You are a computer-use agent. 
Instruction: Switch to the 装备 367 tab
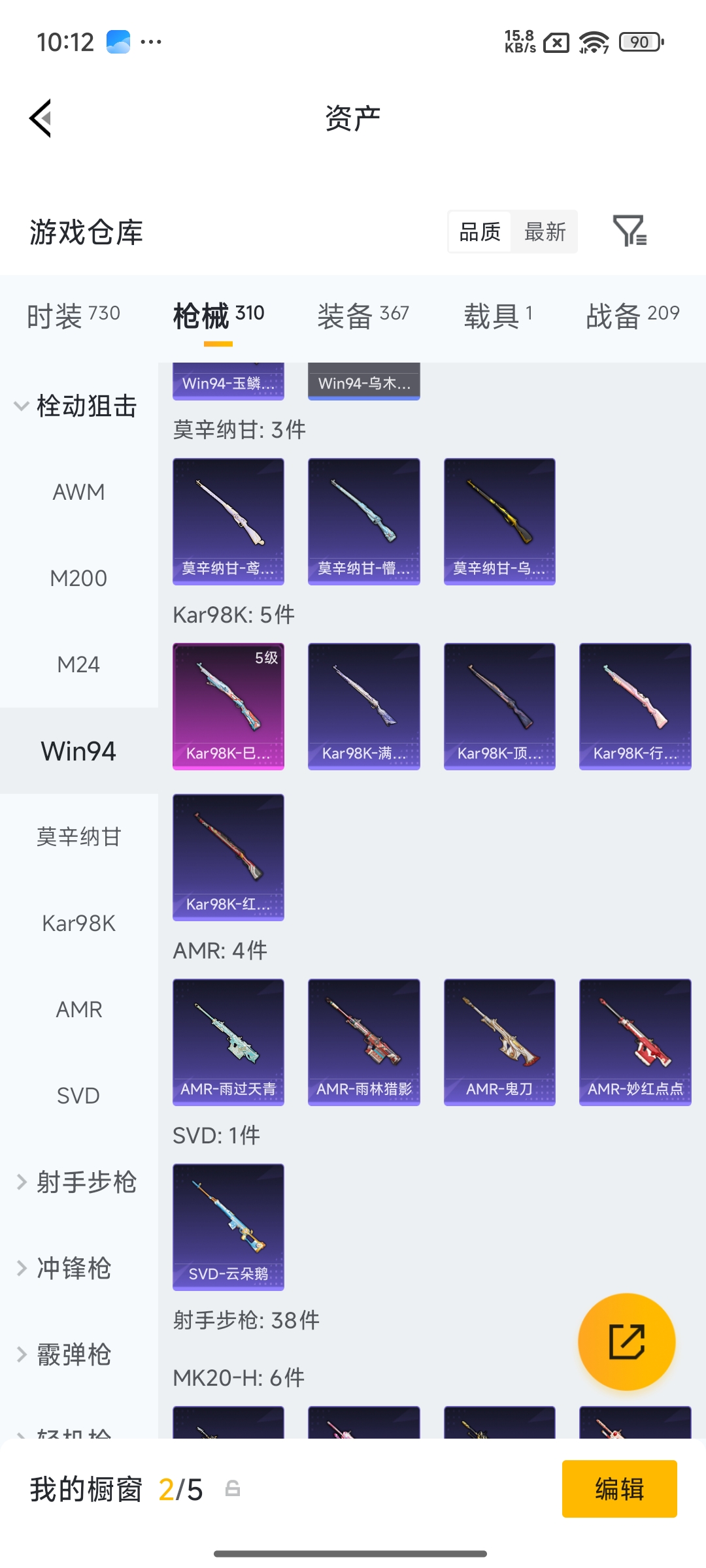coord(363,316)
